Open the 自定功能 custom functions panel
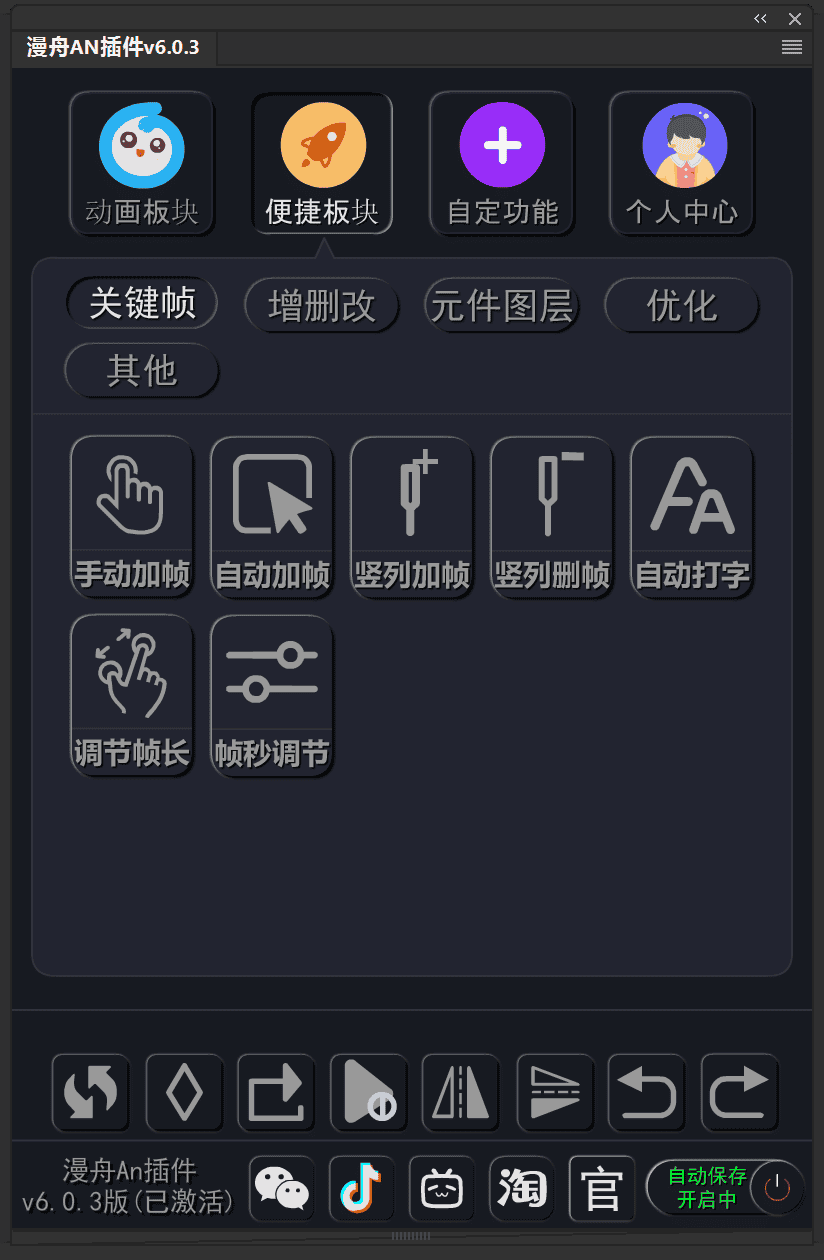Screen dimensions: 824x1260 [x=501, y=163]
